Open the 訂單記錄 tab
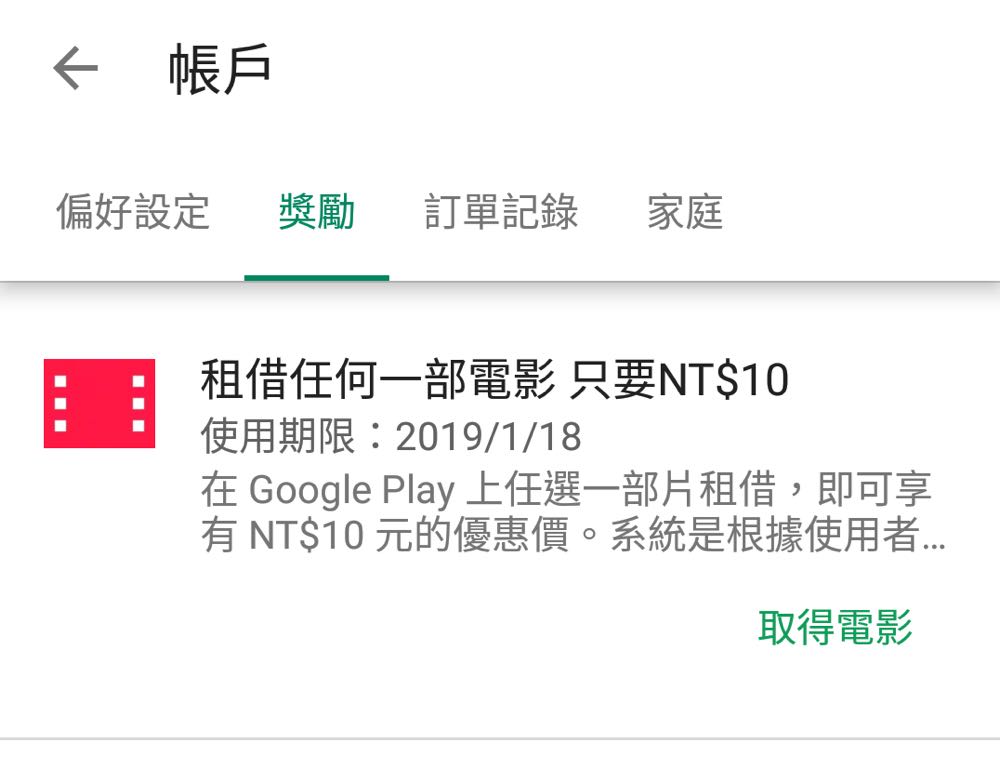1000x783 pixels. click(501, 213)
